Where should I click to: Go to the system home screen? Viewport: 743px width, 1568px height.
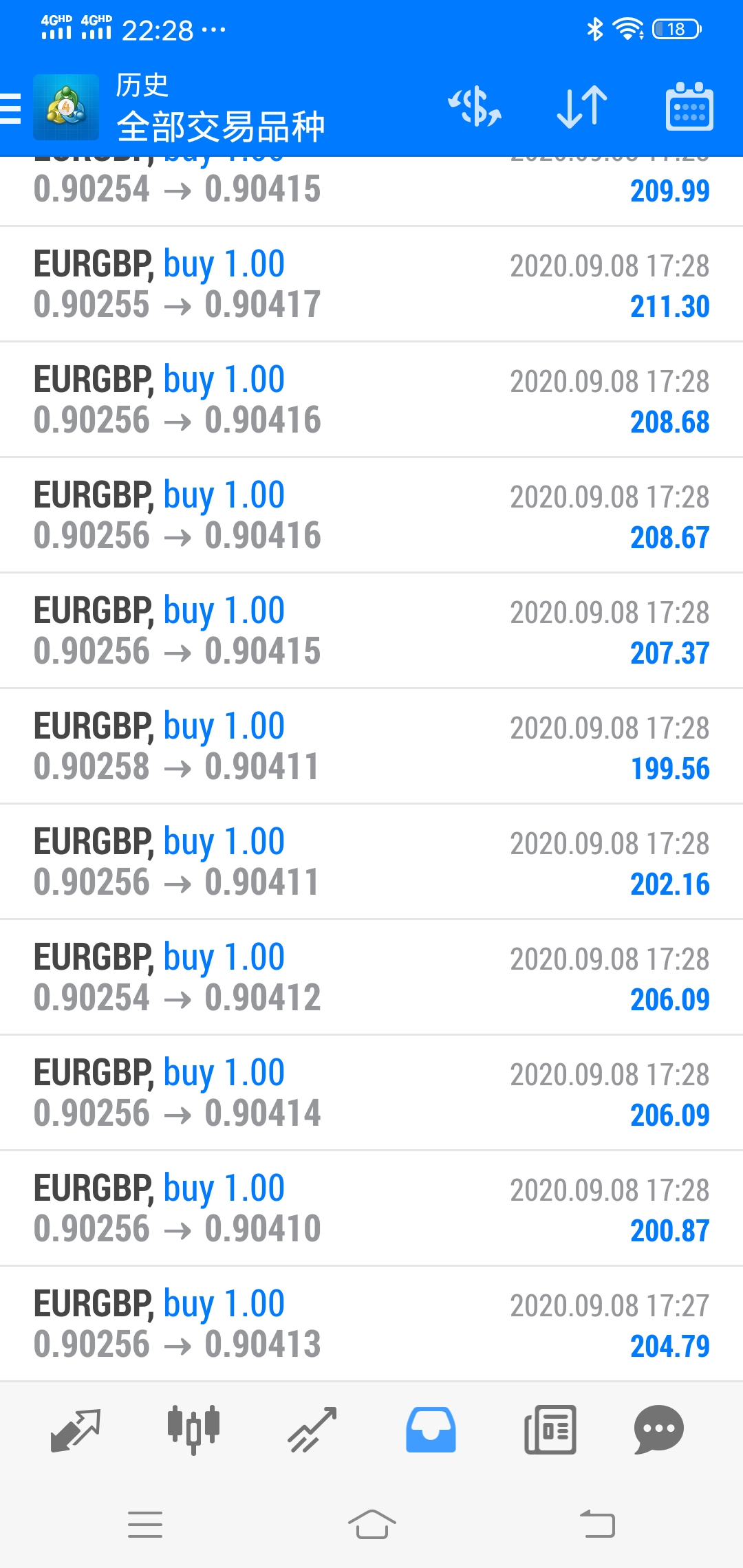click(371, 1524)
